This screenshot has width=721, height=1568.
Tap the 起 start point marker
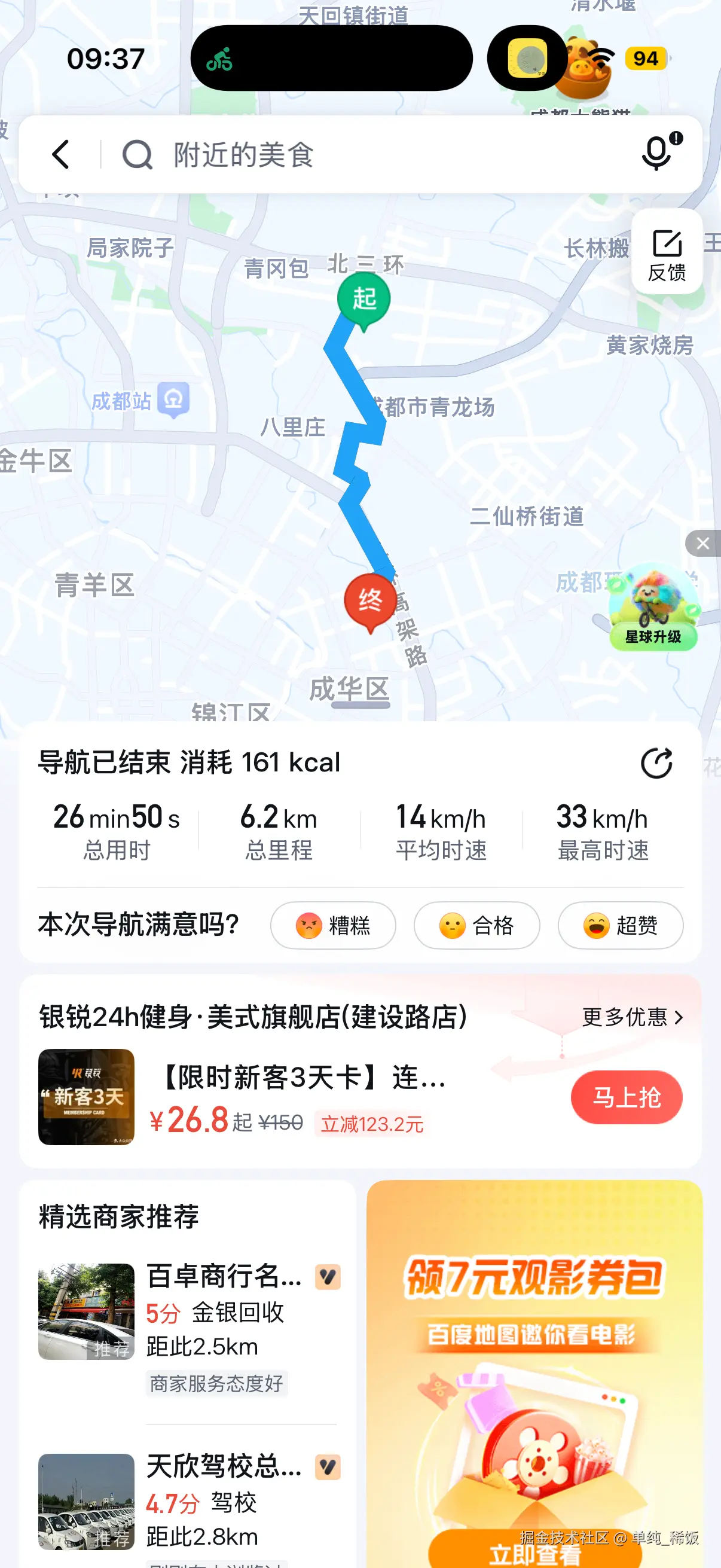(x=363, y=300)
